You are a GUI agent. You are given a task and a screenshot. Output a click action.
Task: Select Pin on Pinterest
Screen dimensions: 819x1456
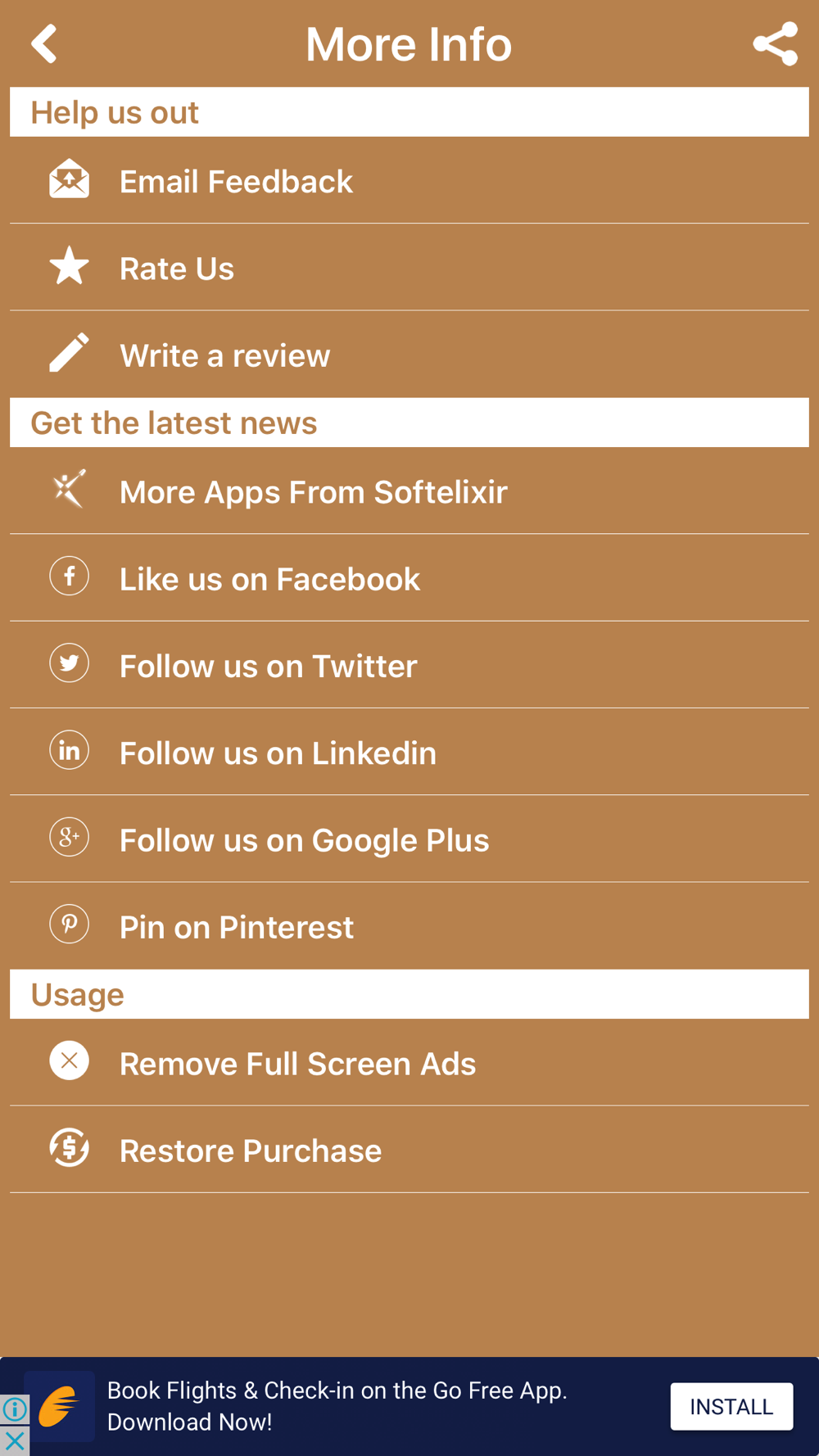coord(409,926)
